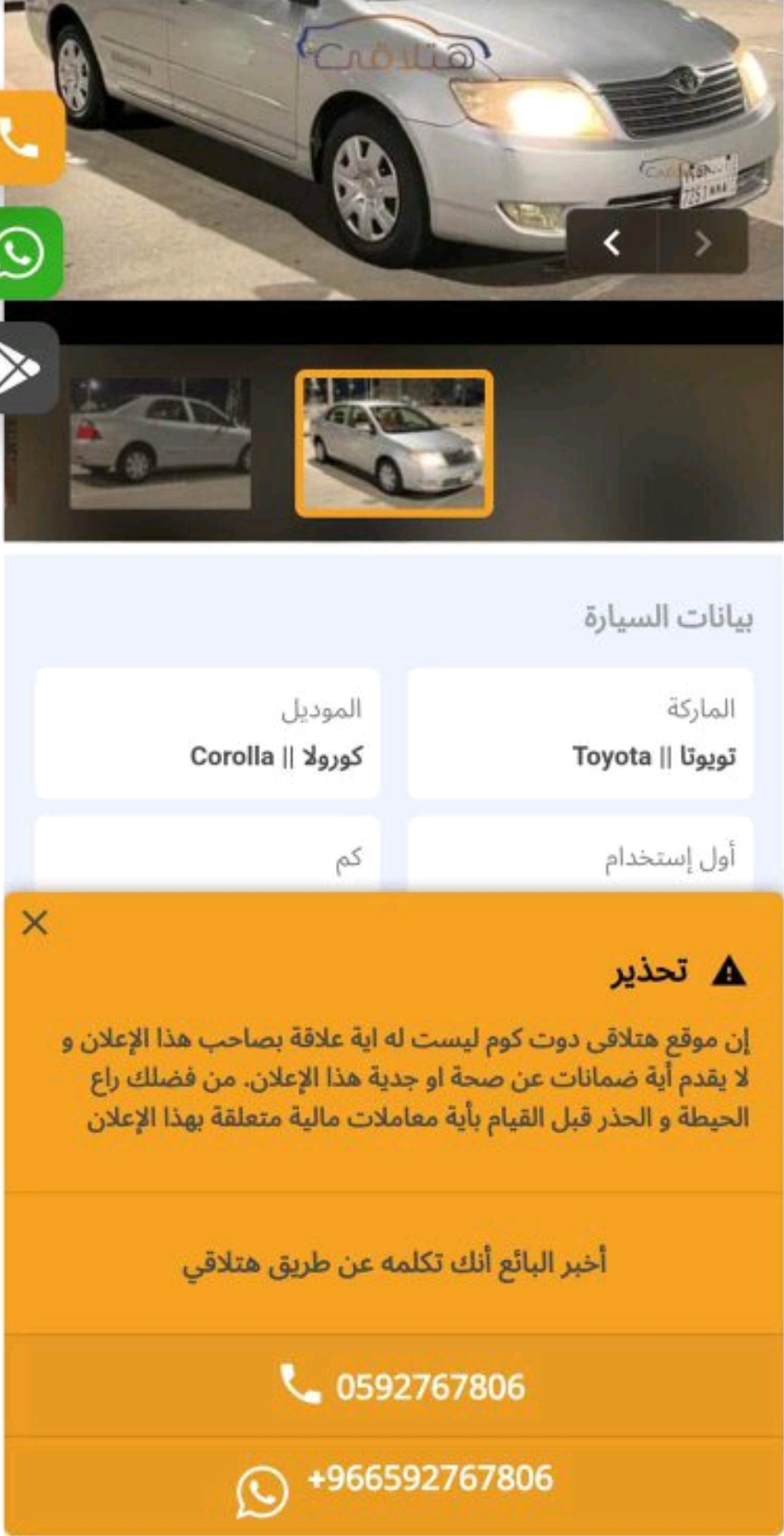Viewport: 784px width, 1536px height.
Task: Select the highlighted front-view car thumbnail
Action: 394,444
